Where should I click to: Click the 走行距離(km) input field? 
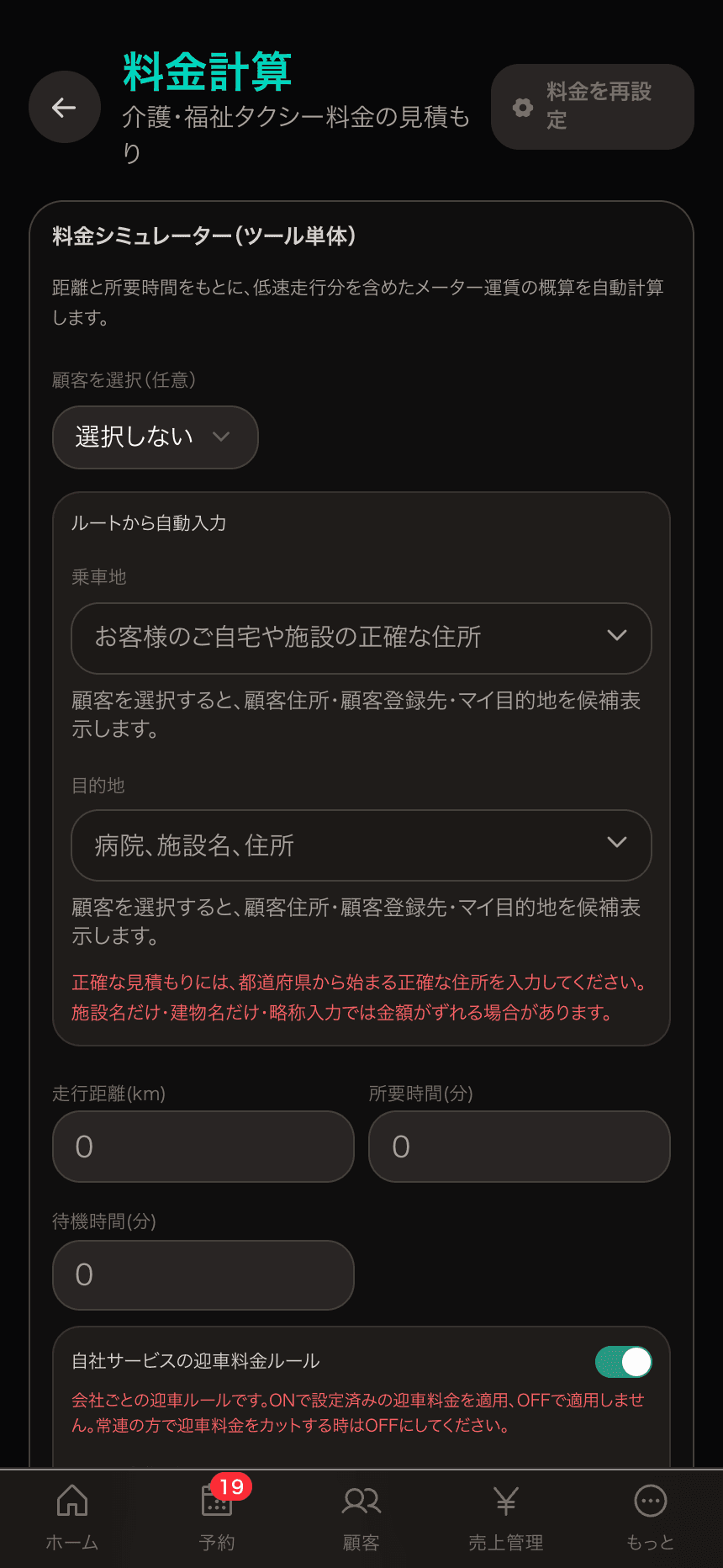(x=203, y=1147)
